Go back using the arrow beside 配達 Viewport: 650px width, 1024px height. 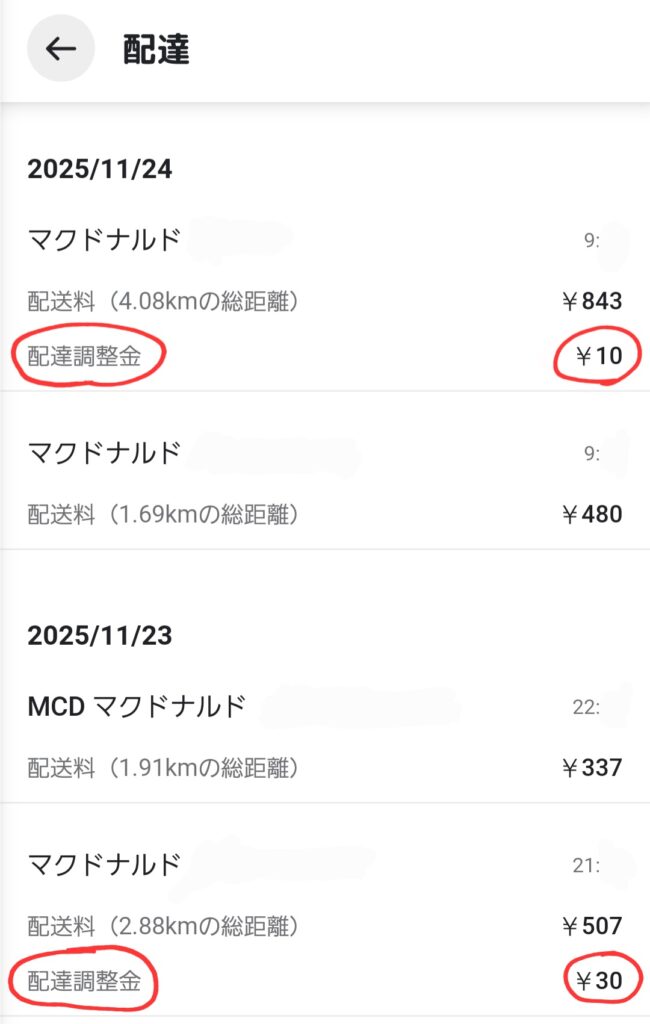tap(60, 49)
